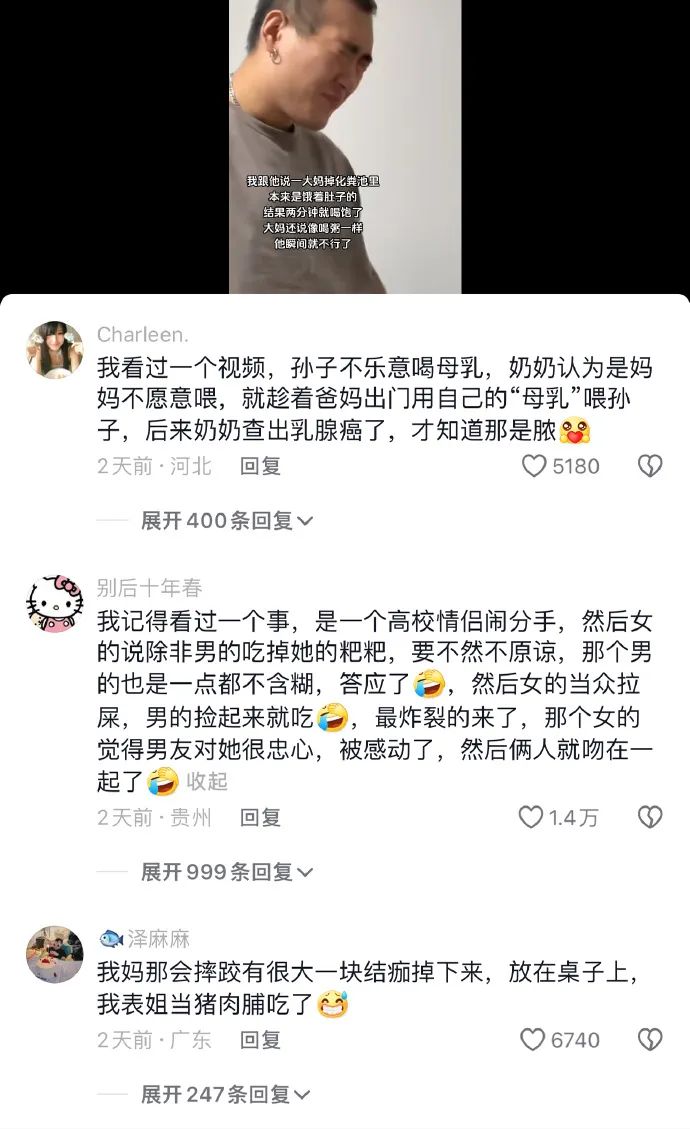Expand 400 replies under Charleen.'s comment
690x1129 pixels.
click(x=227, y=520)
